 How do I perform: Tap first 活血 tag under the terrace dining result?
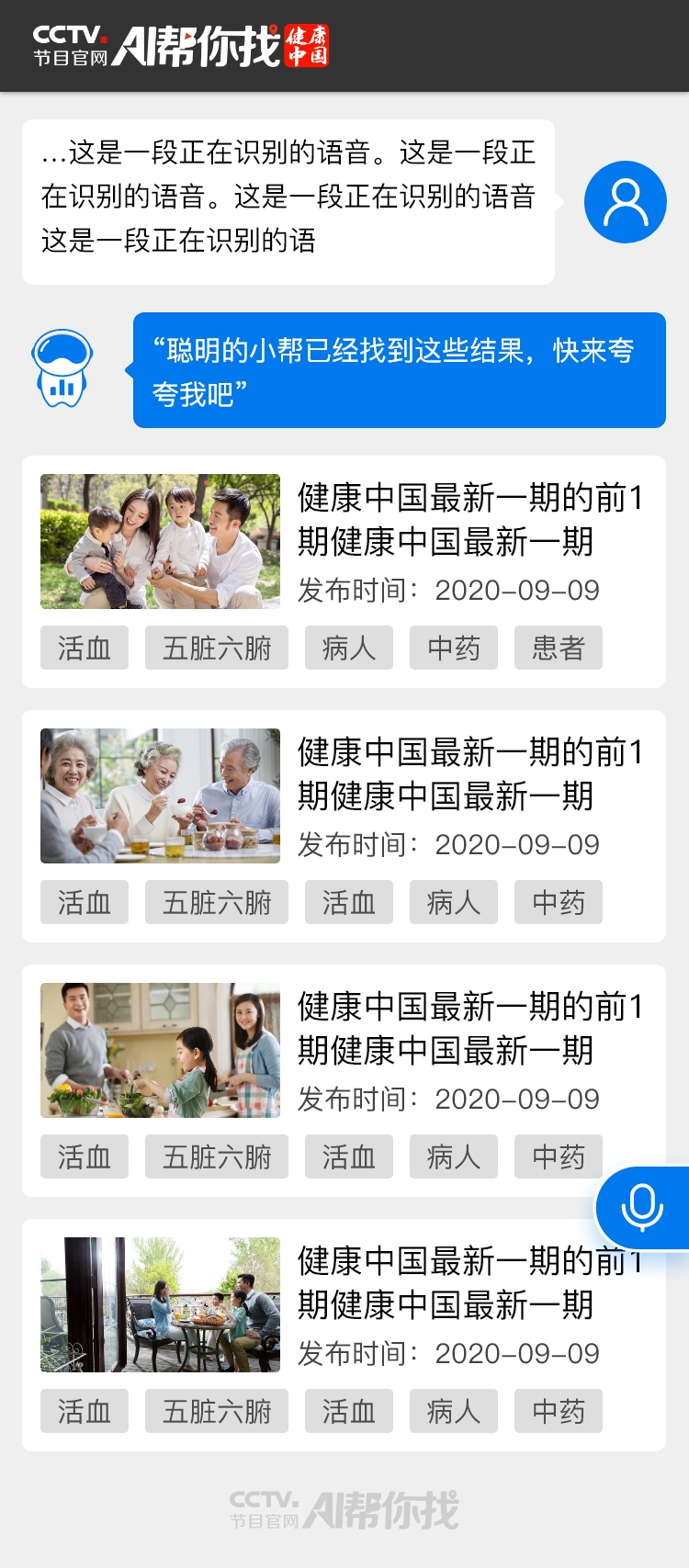pyautogui.click(x=85, y=1411)
